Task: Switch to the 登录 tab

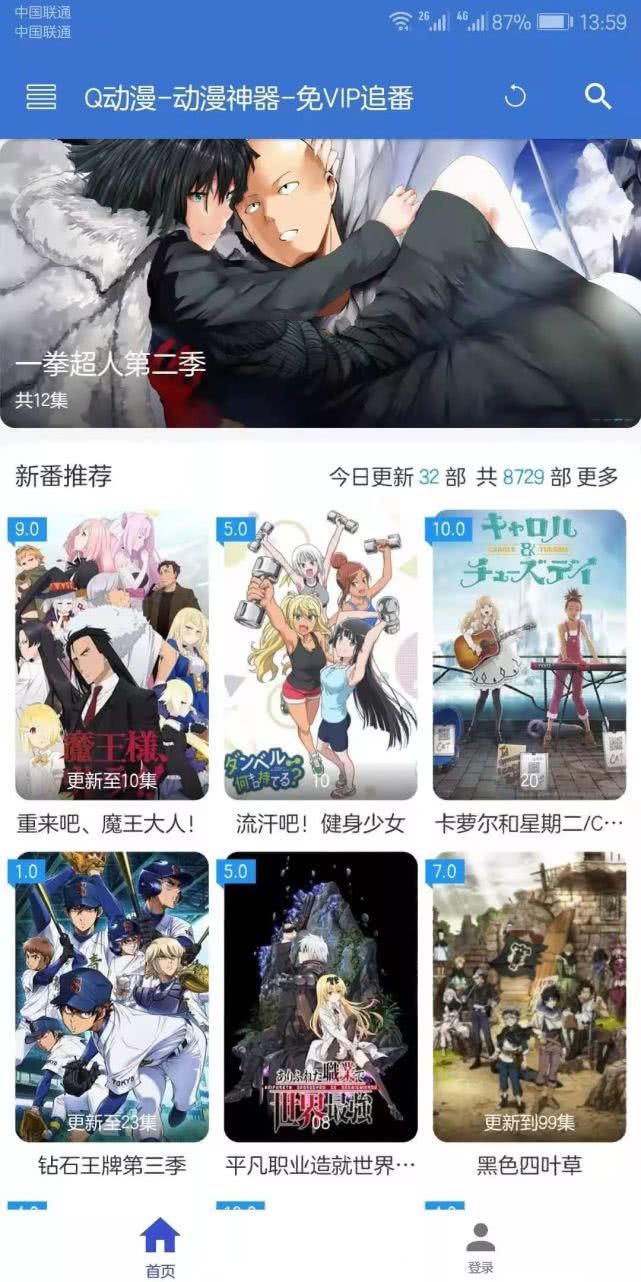Action: [481, 1248]
